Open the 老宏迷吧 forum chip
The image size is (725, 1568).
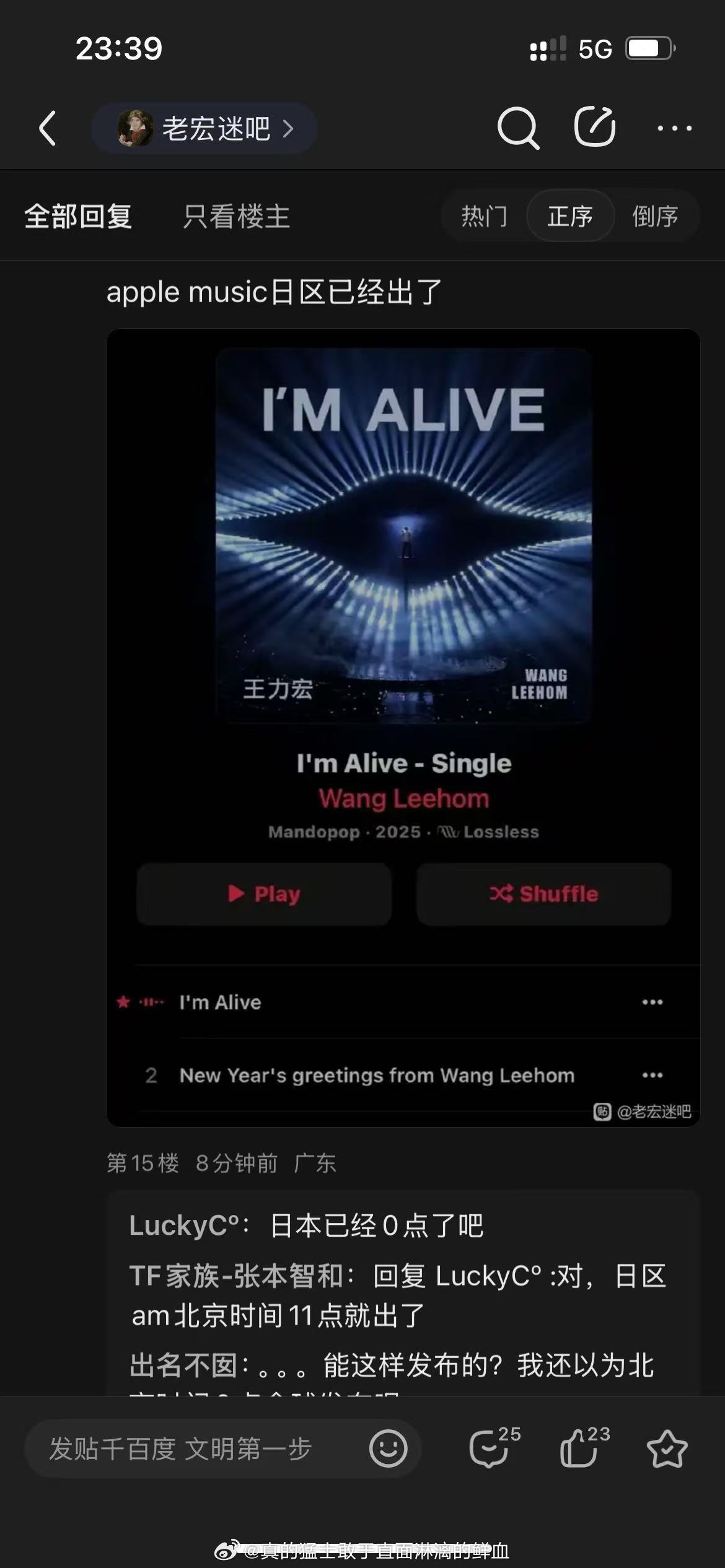point(204,128)
